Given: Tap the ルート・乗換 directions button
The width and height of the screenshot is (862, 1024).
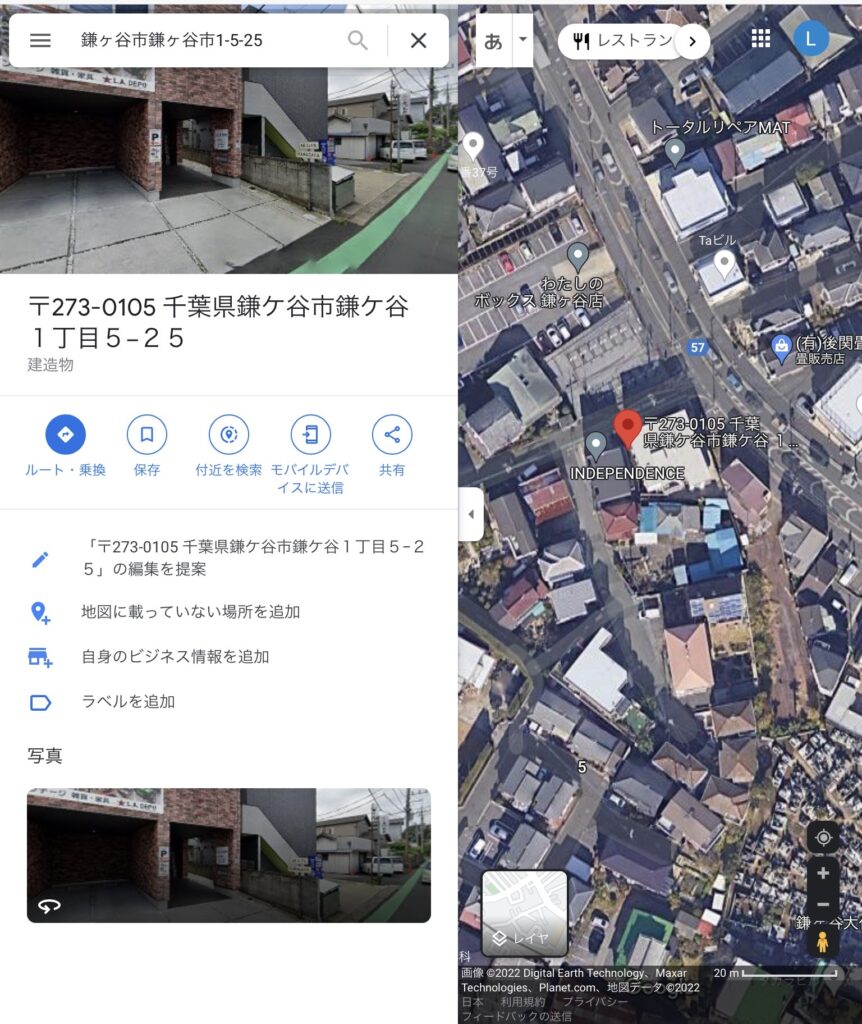Looking at the screenshot, I should point(65,435).
